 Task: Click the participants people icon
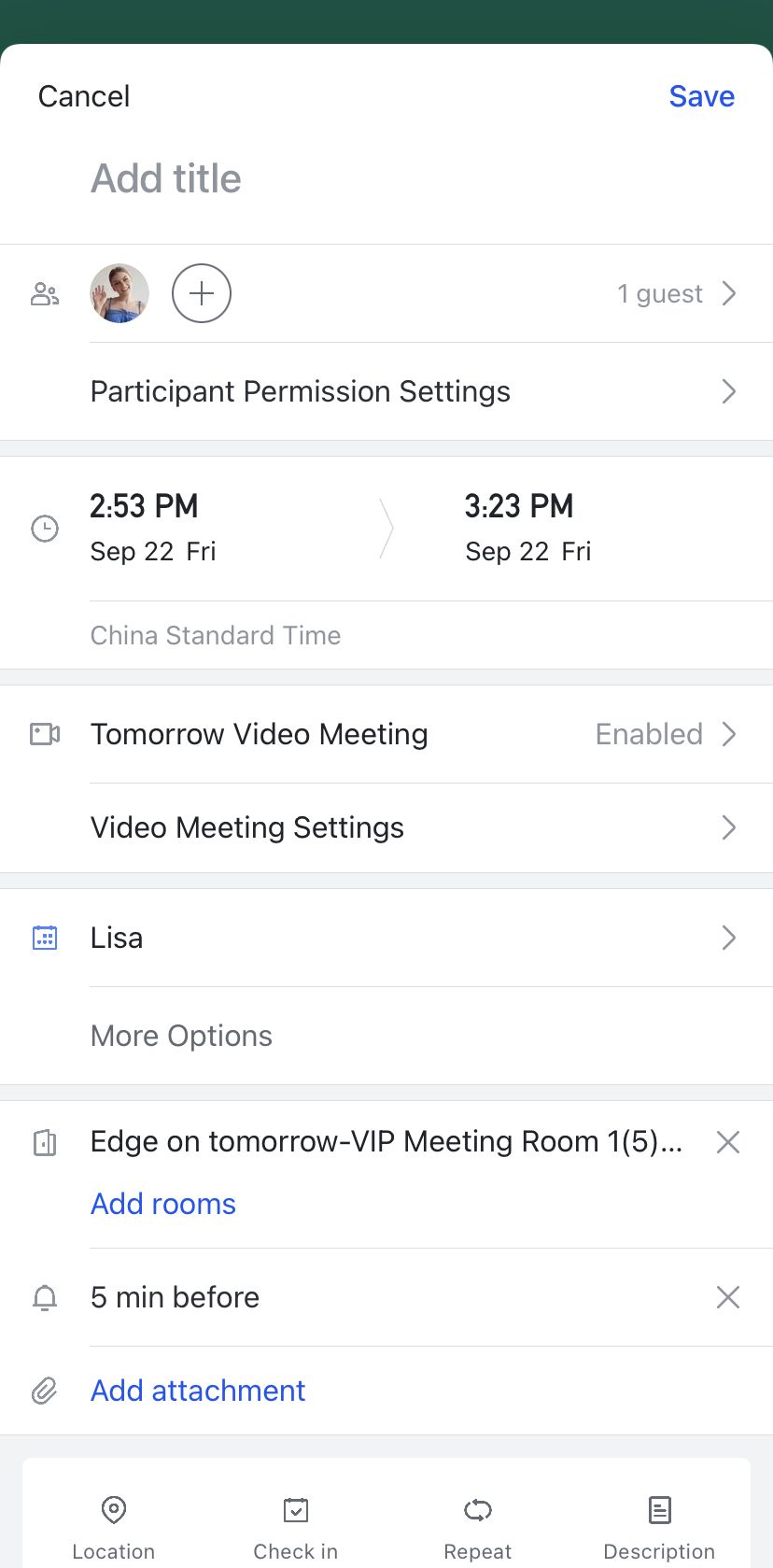coord(44,293)
